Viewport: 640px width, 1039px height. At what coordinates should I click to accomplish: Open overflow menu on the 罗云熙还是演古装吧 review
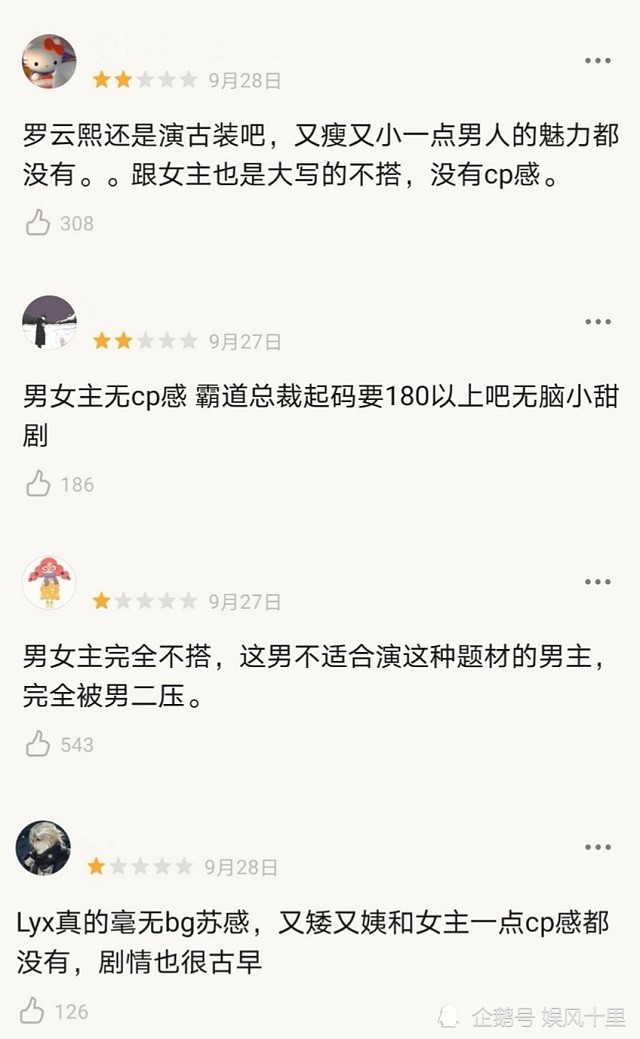pyautogui.click(x=597, y=61)
